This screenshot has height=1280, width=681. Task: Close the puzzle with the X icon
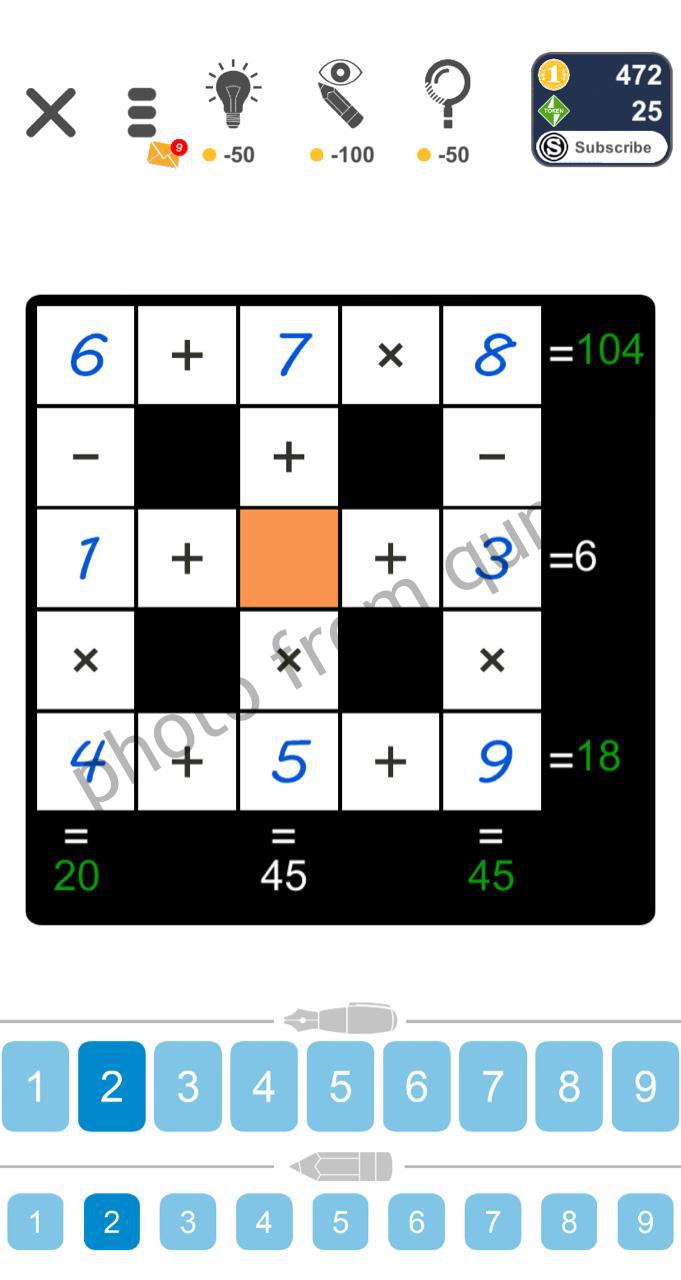point(51,111)
